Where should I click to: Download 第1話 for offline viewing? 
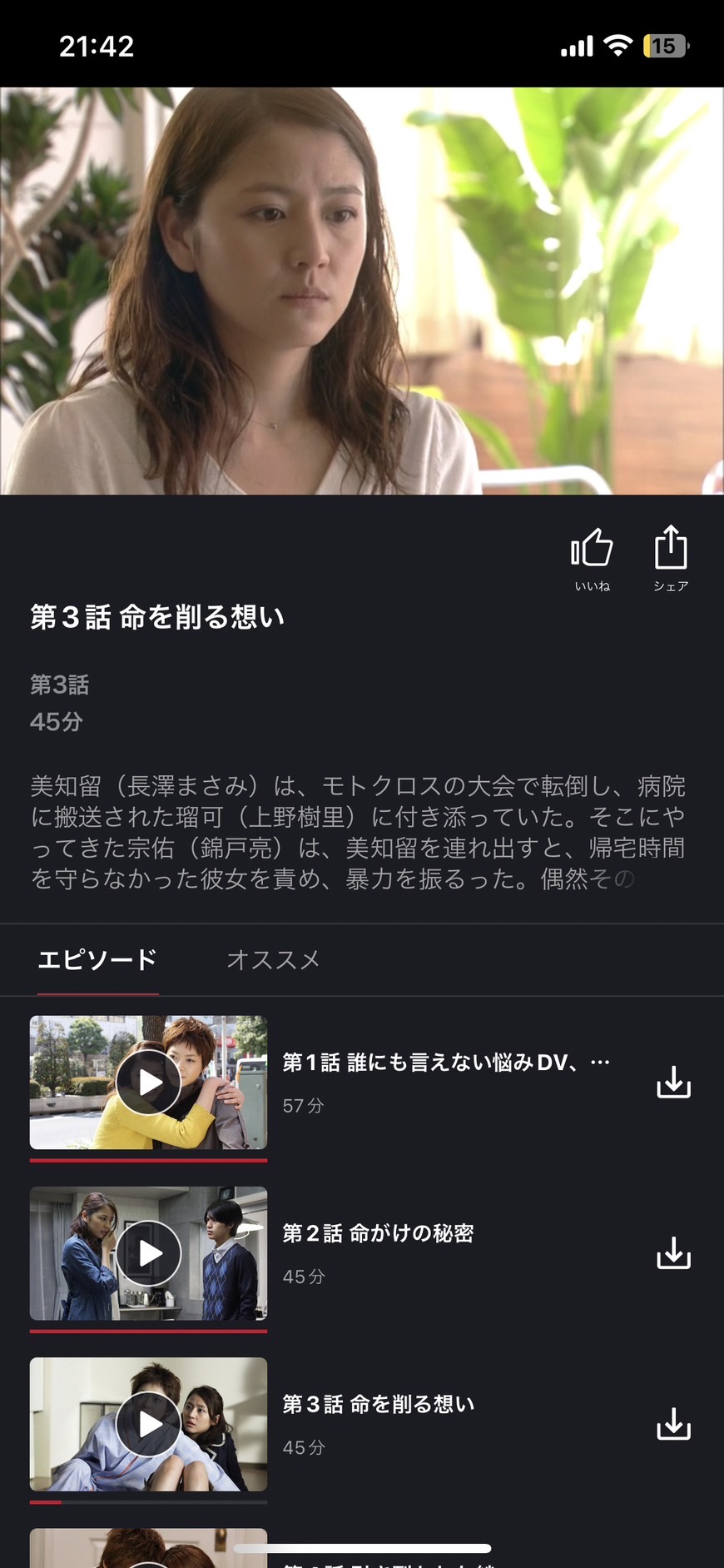click(673, 1083)
